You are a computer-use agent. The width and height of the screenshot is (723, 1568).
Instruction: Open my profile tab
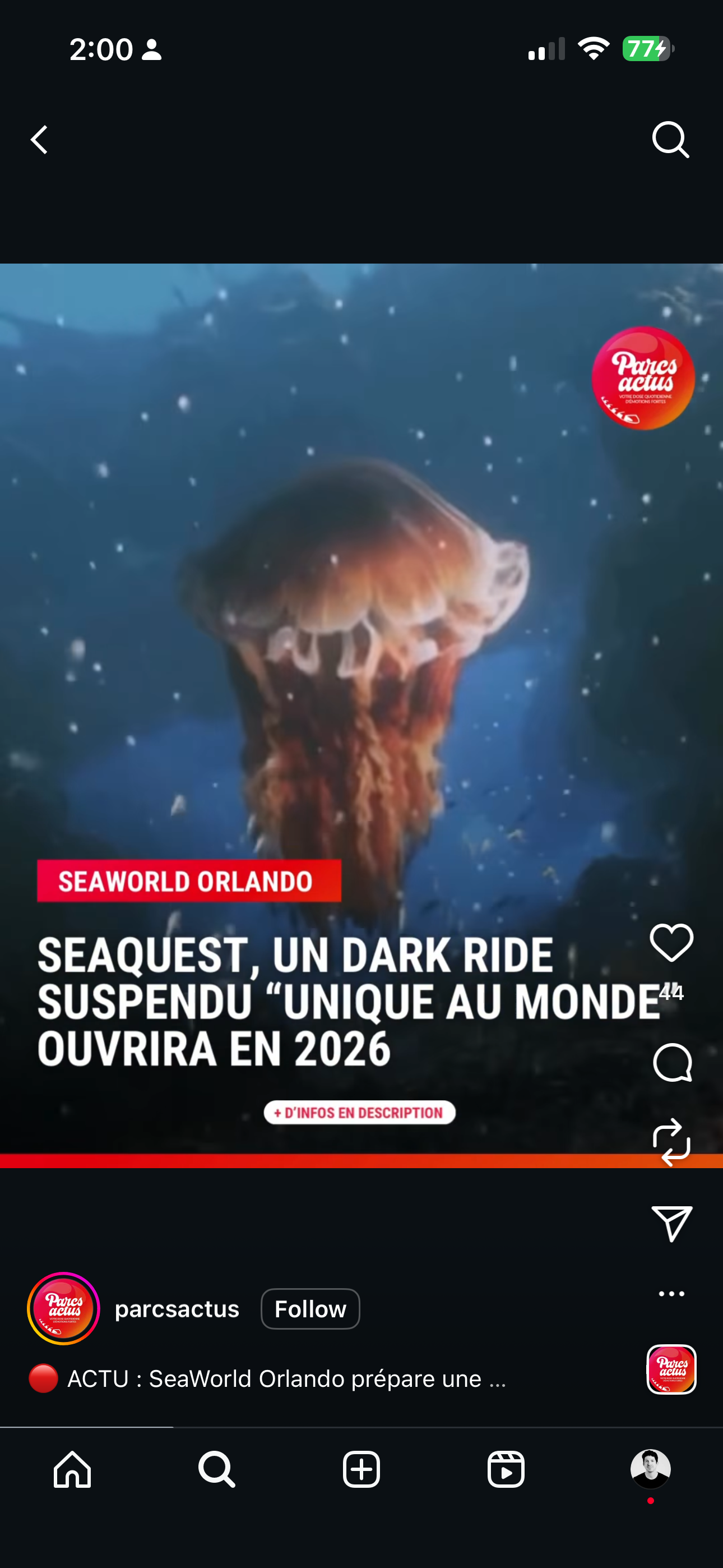tap(650, 1469)
